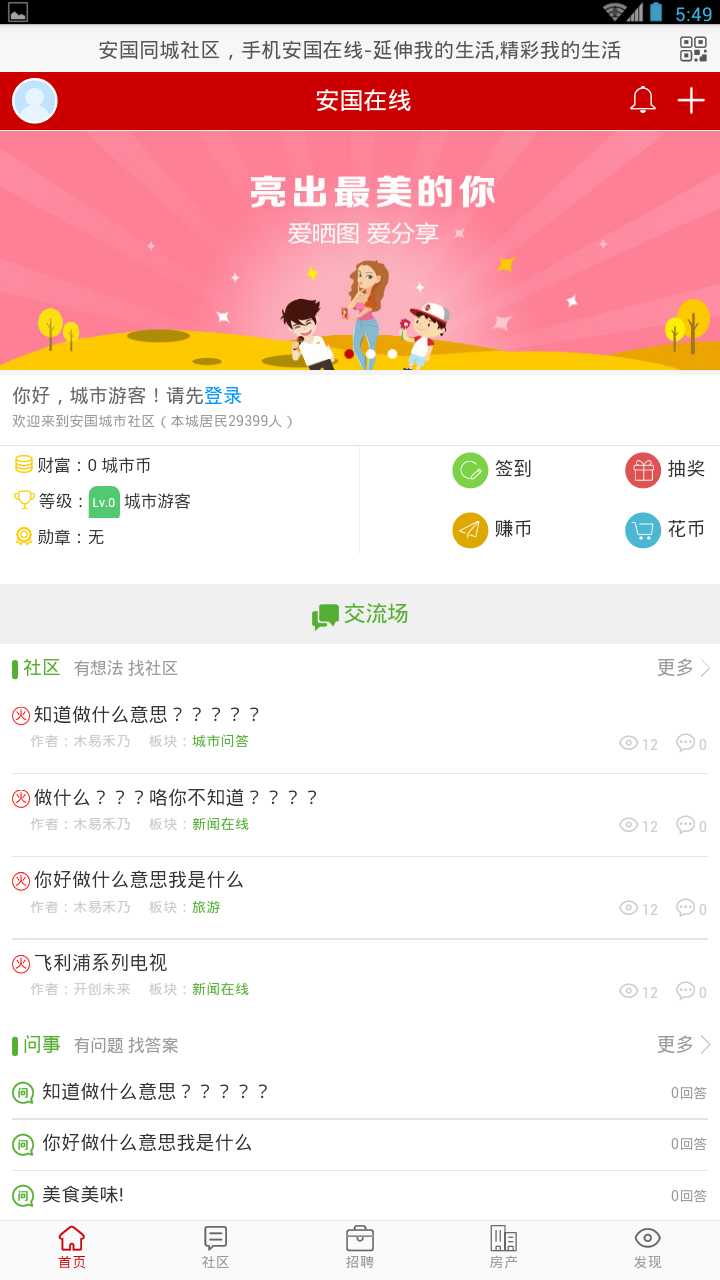Image resolution: width=720 pixels, height=1280 pixels.
Task: Open the notification bell icon
Action: [643, 100]
